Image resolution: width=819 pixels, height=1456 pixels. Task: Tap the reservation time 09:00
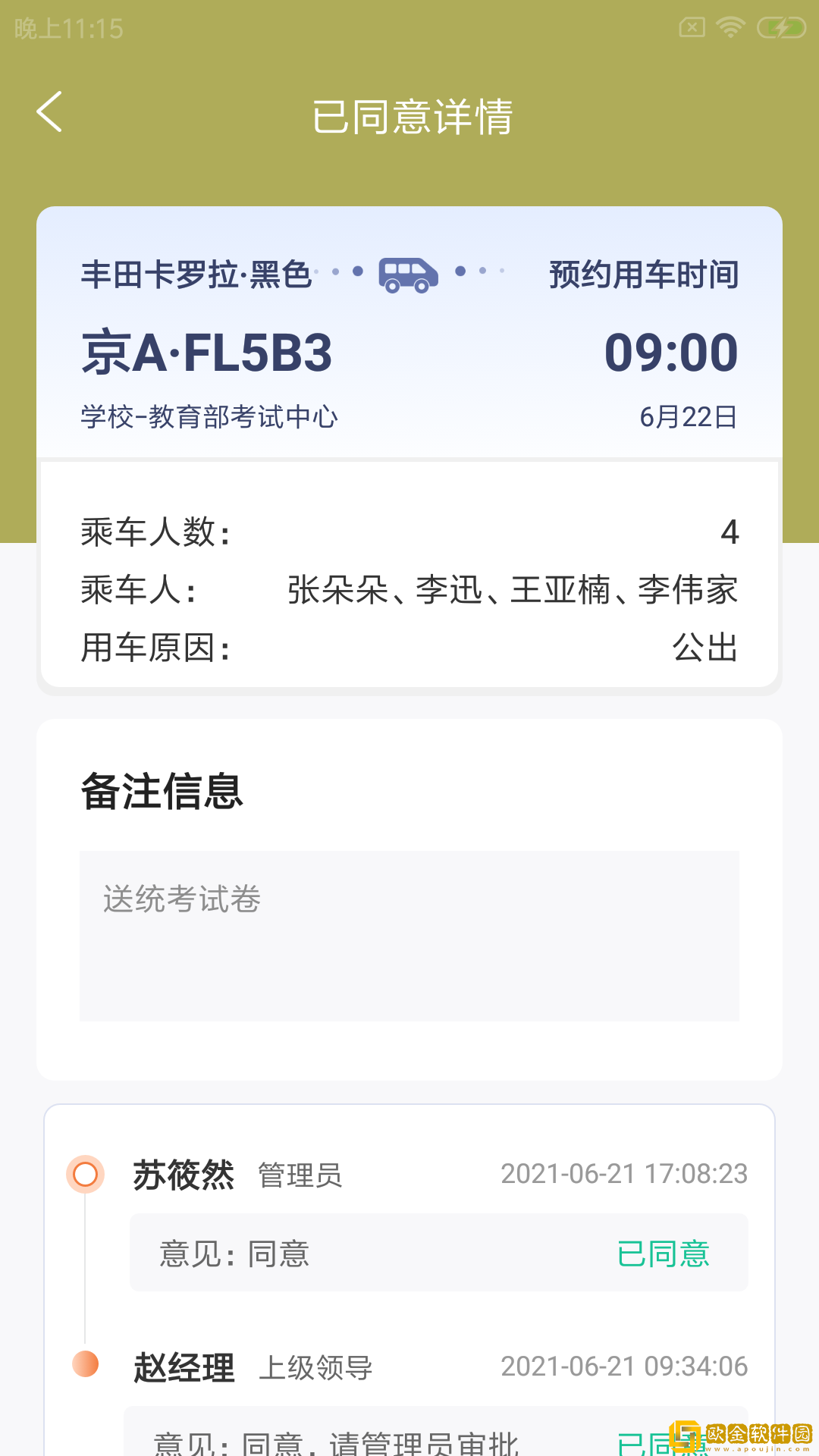click(x=673, y=351)
